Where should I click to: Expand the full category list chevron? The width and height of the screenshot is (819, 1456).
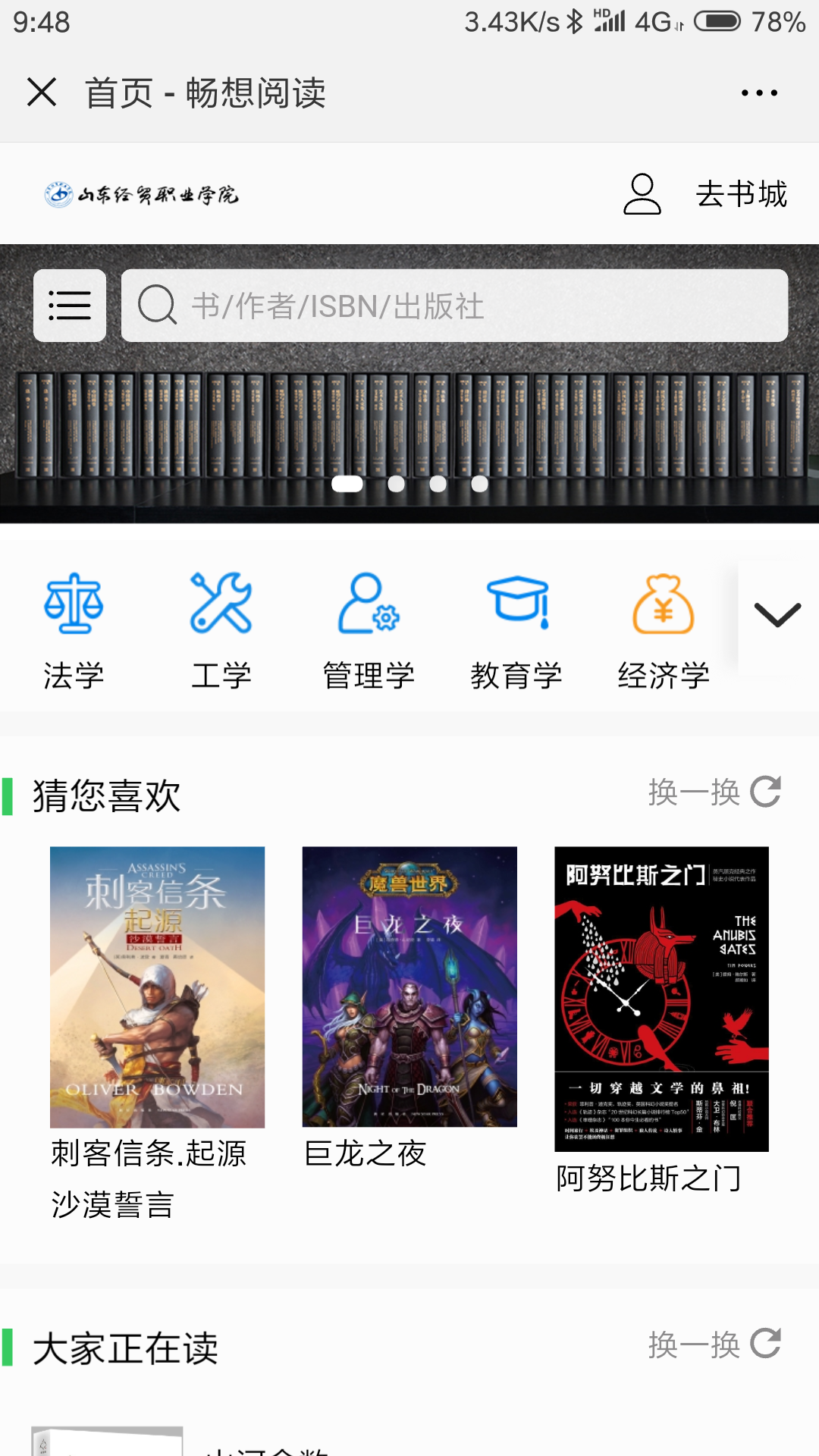pos(777,614)
